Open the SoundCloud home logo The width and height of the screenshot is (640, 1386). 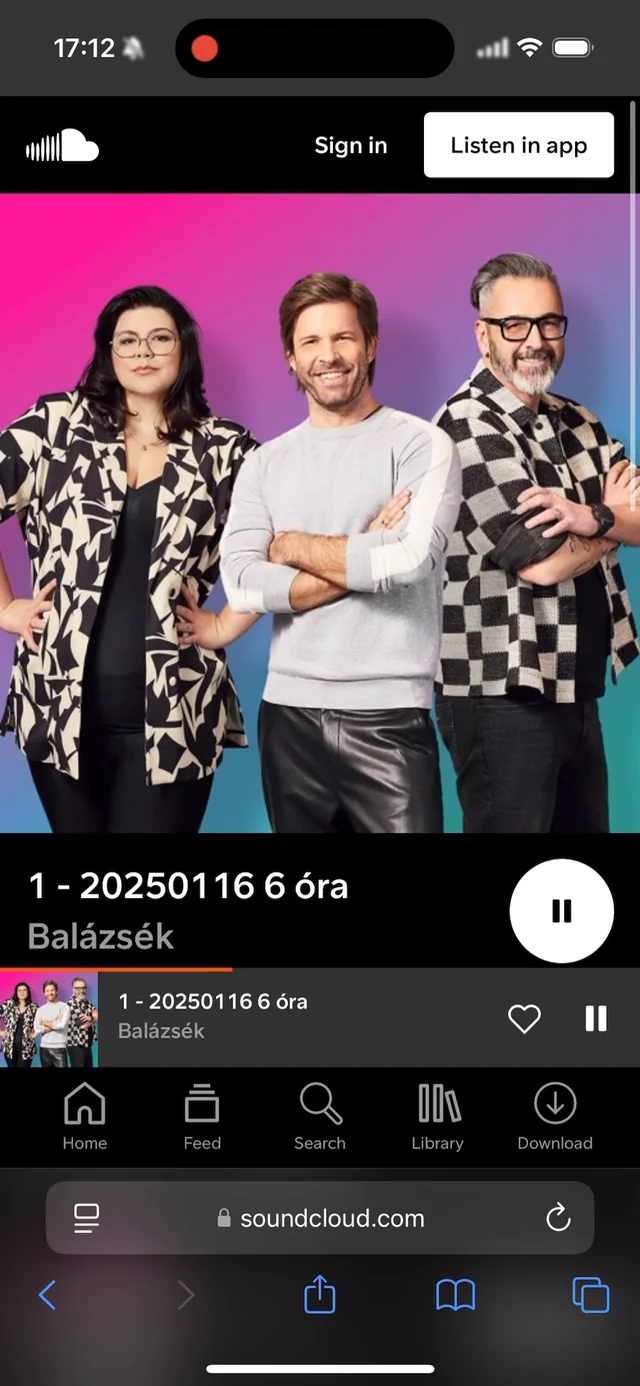62,146
